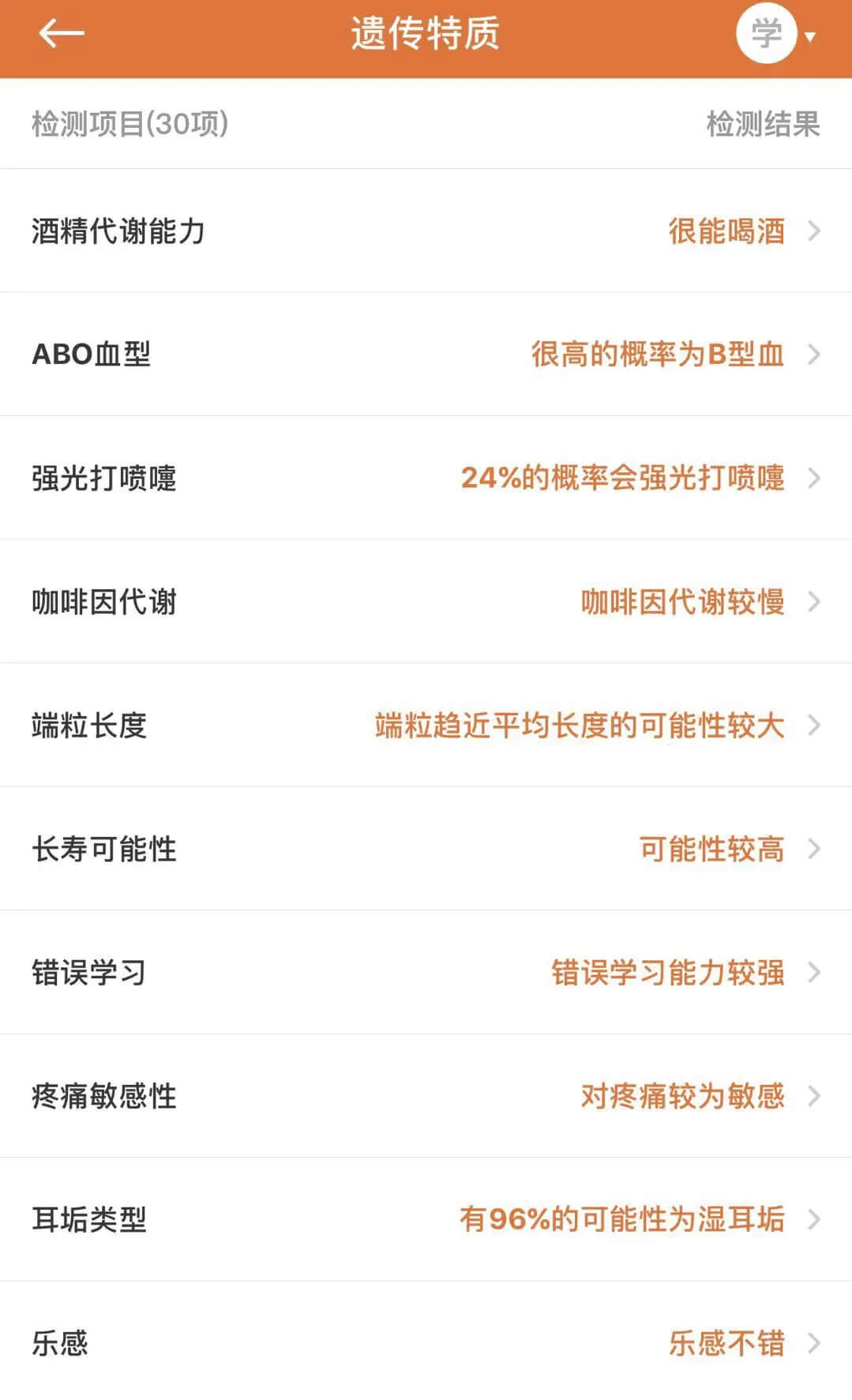Viewport: 852px width, 1400px height.
Task: Open the 学 profile switcher dropdown
Action: 776,34
